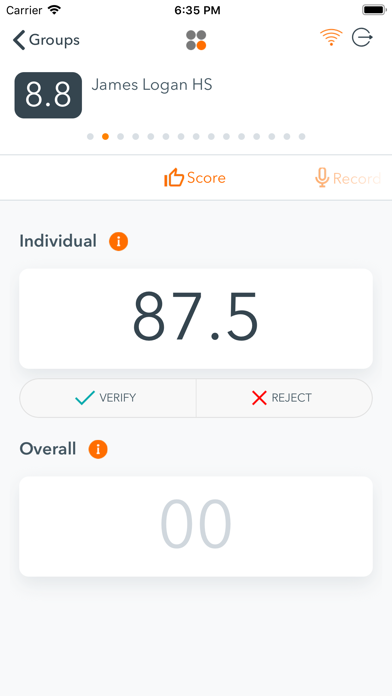Screen dimensions: 392x696
Task: Go back to Groups
Action: (x=46, y=40)
